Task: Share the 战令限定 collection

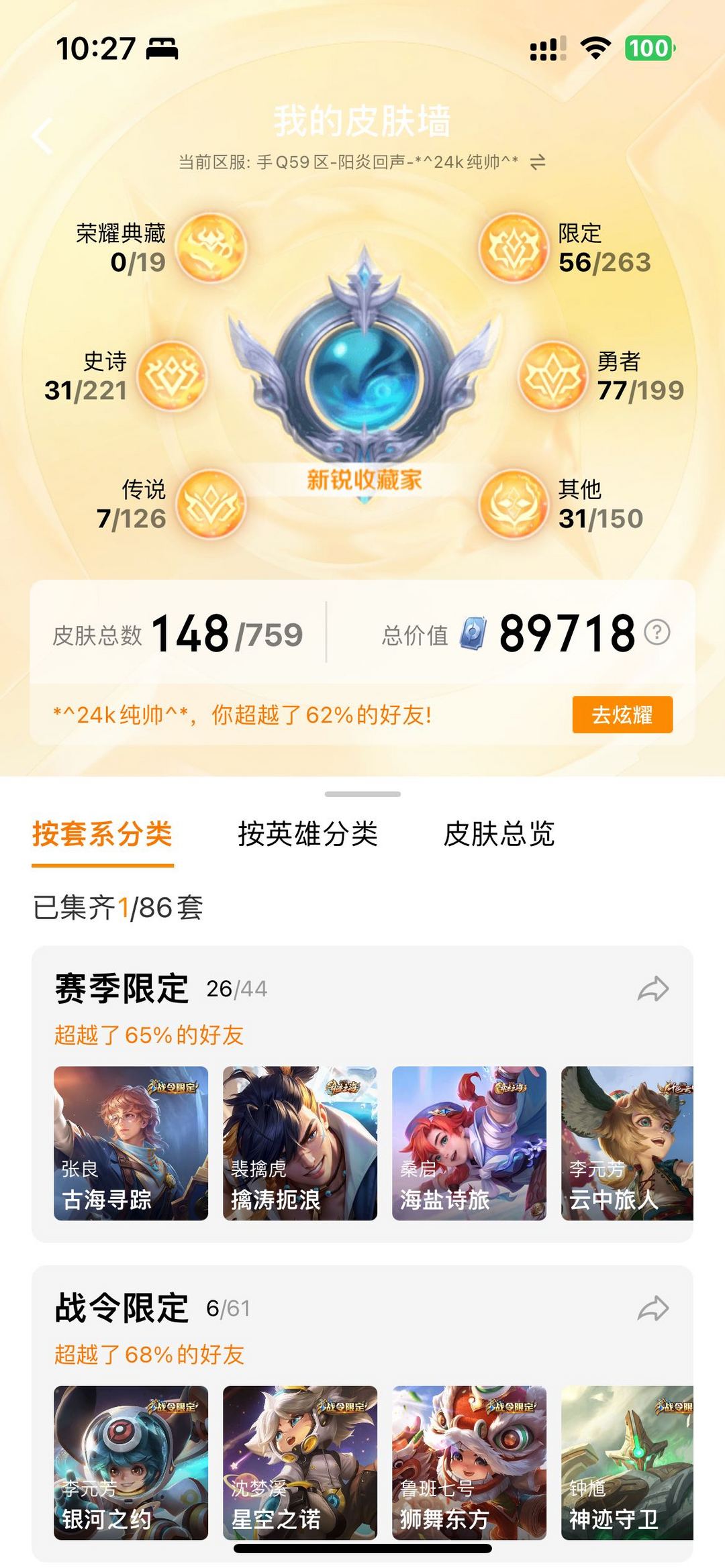Action: tap(652, 1308)
